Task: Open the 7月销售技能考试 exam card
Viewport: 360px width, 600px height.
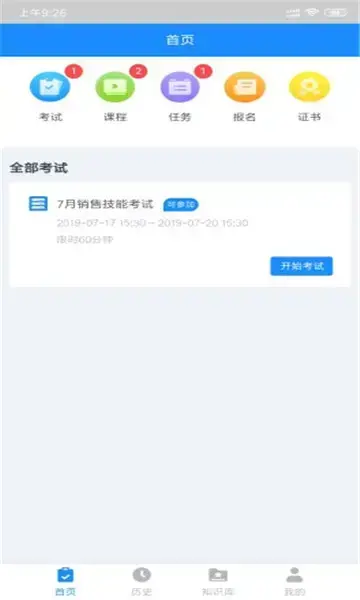Action: tap(180, 235)
